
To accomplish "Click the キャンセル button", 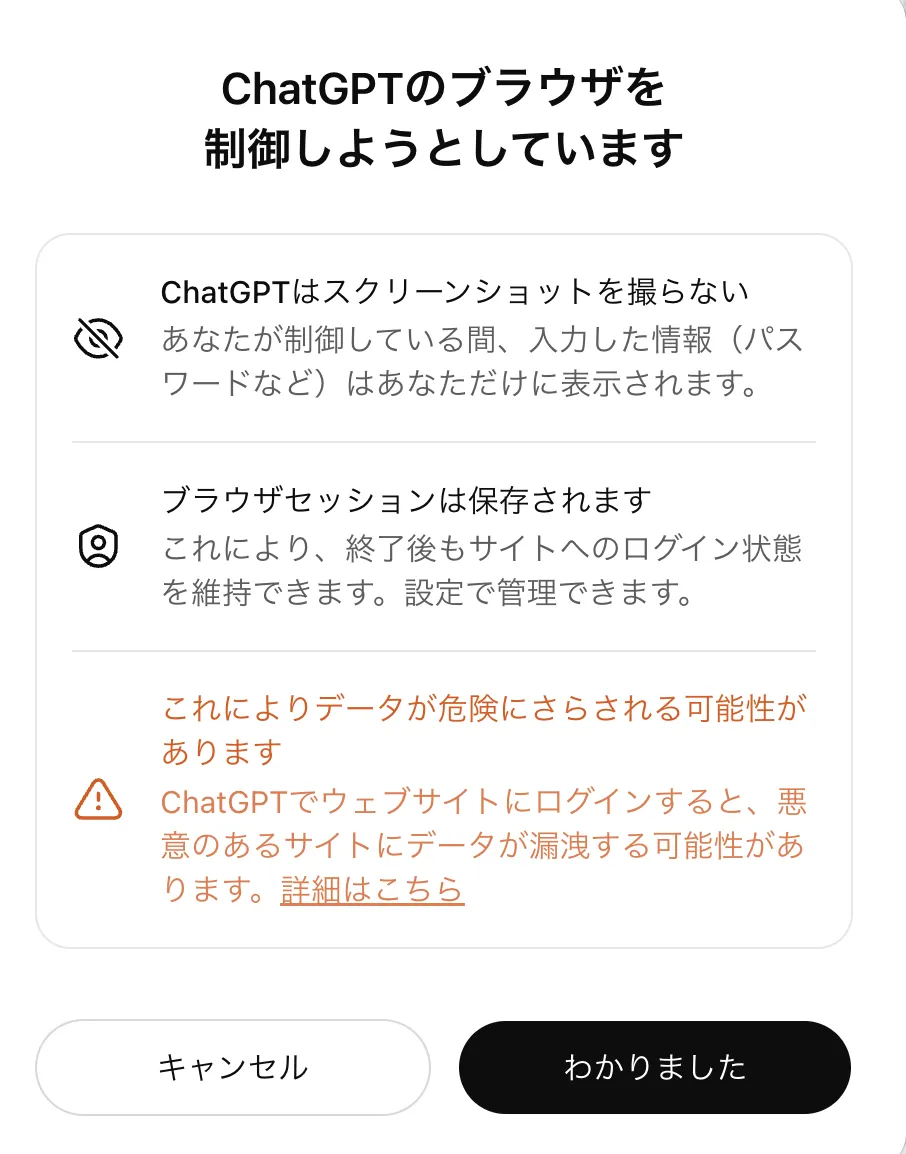I will point(232,1067).
